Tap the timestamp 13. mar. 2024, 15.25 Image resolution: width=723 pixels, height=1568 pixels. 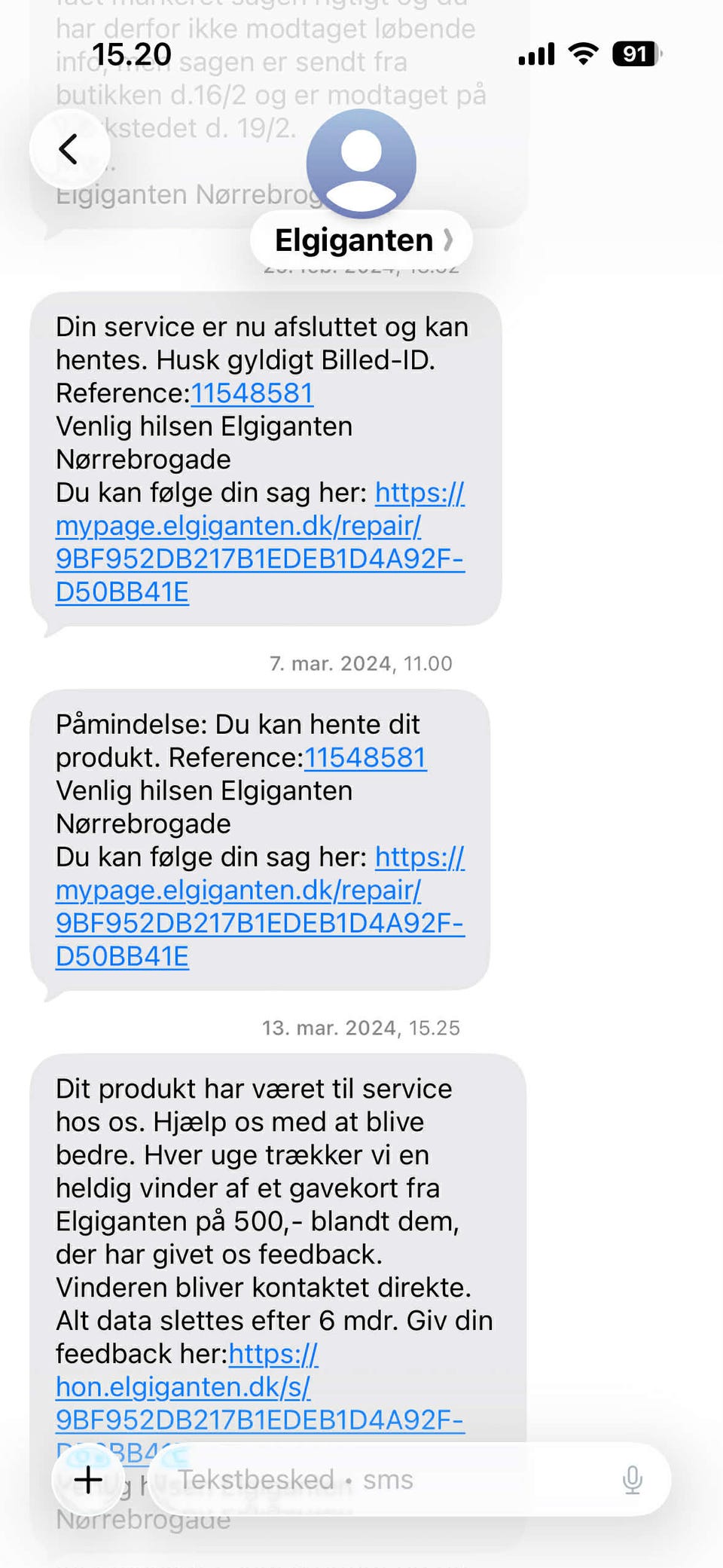point(361,1027)
